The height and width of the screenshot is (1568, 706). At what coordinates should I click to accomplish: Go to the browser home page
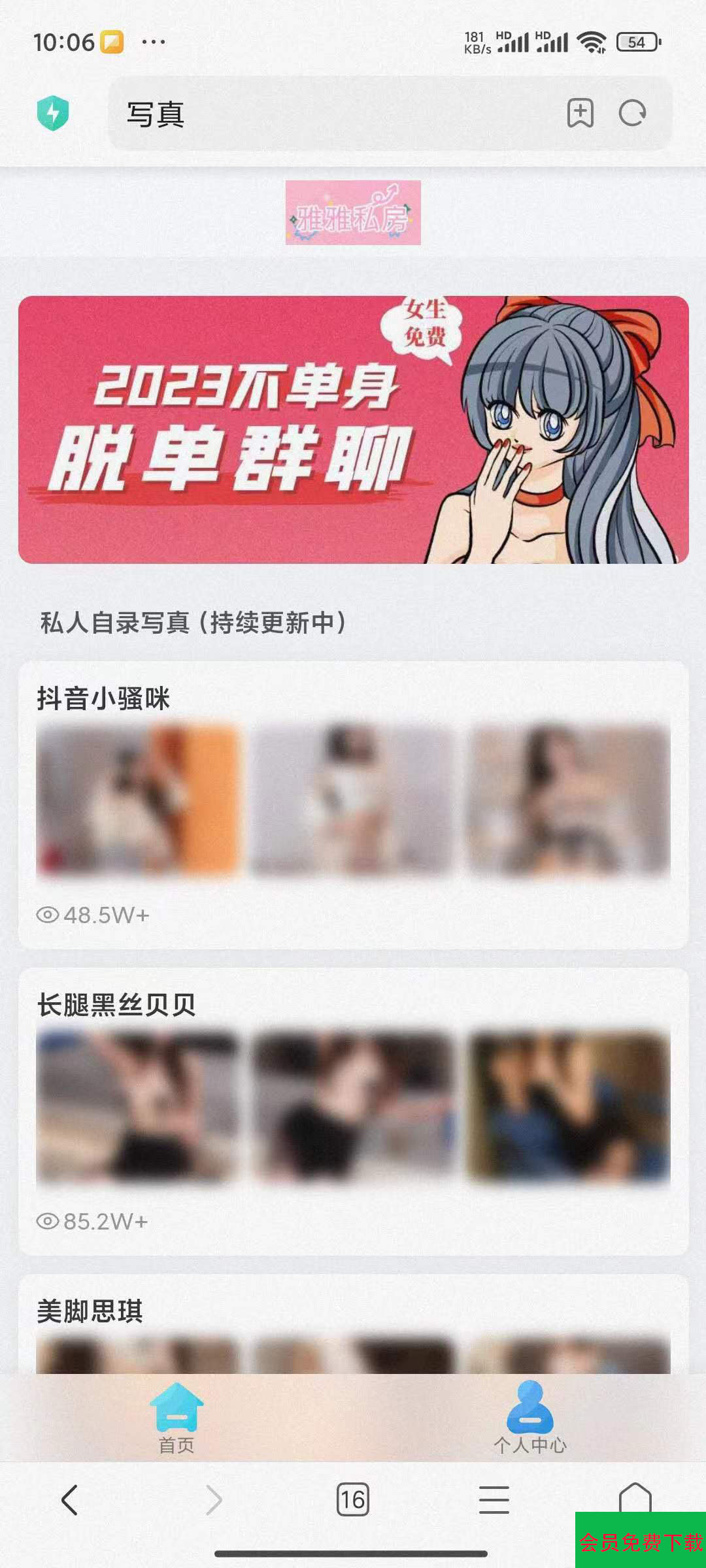[635, 1495]
